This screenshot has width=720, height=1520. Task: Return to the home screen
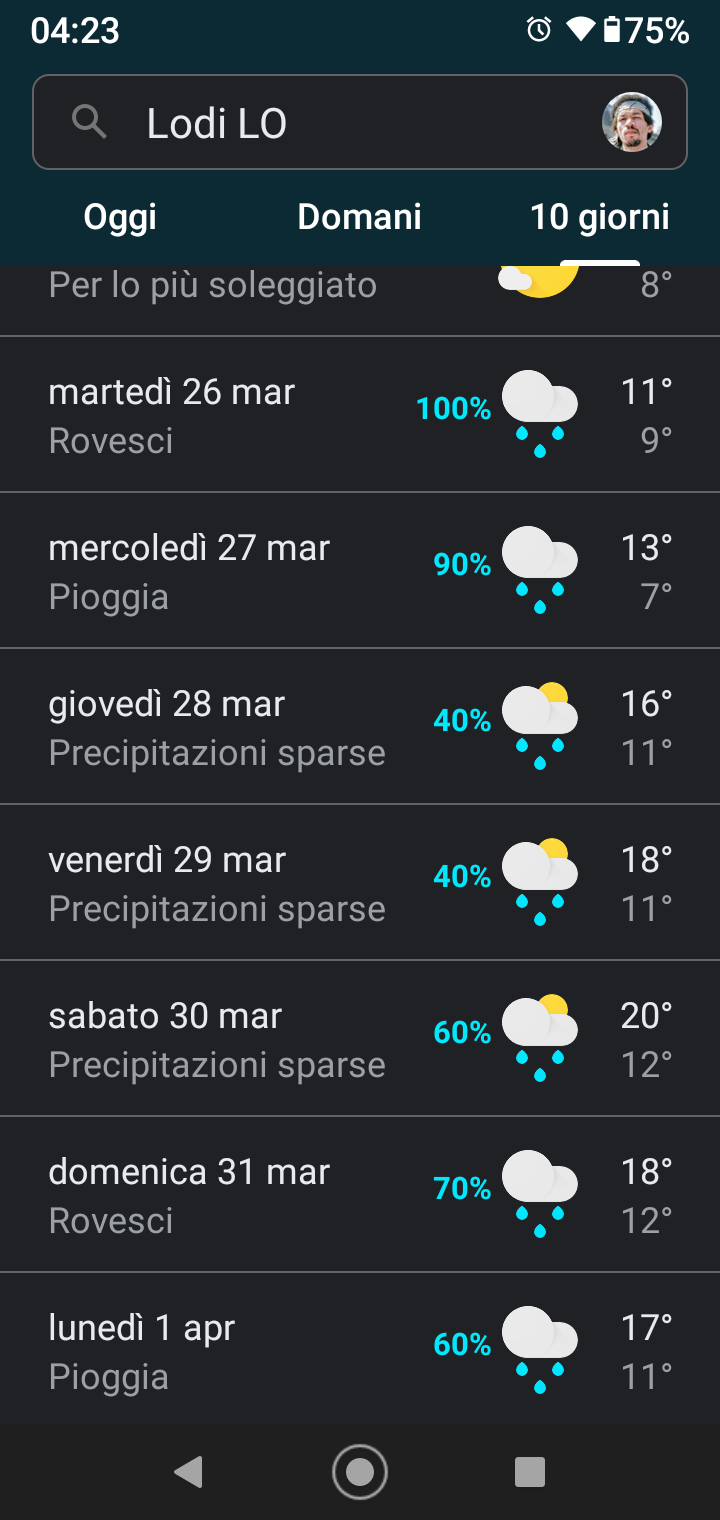click(x=359, y=1471)
